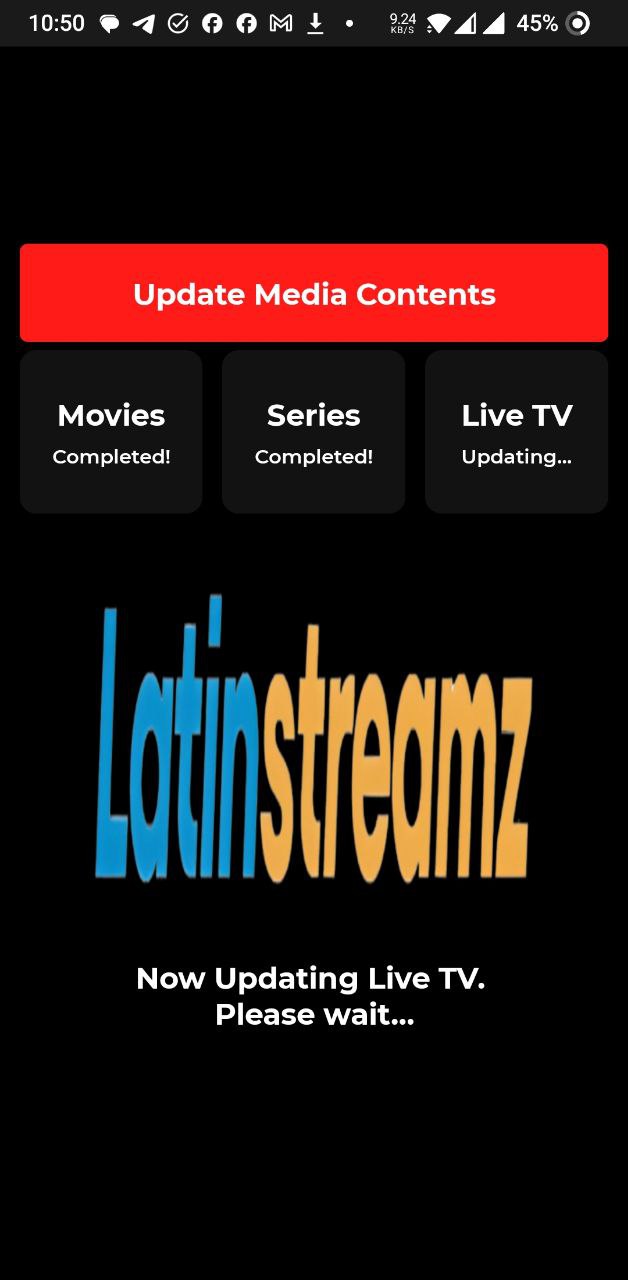Open the Series card
Viewport: 628px width, 1280px height.
click(x=313, y=432)
